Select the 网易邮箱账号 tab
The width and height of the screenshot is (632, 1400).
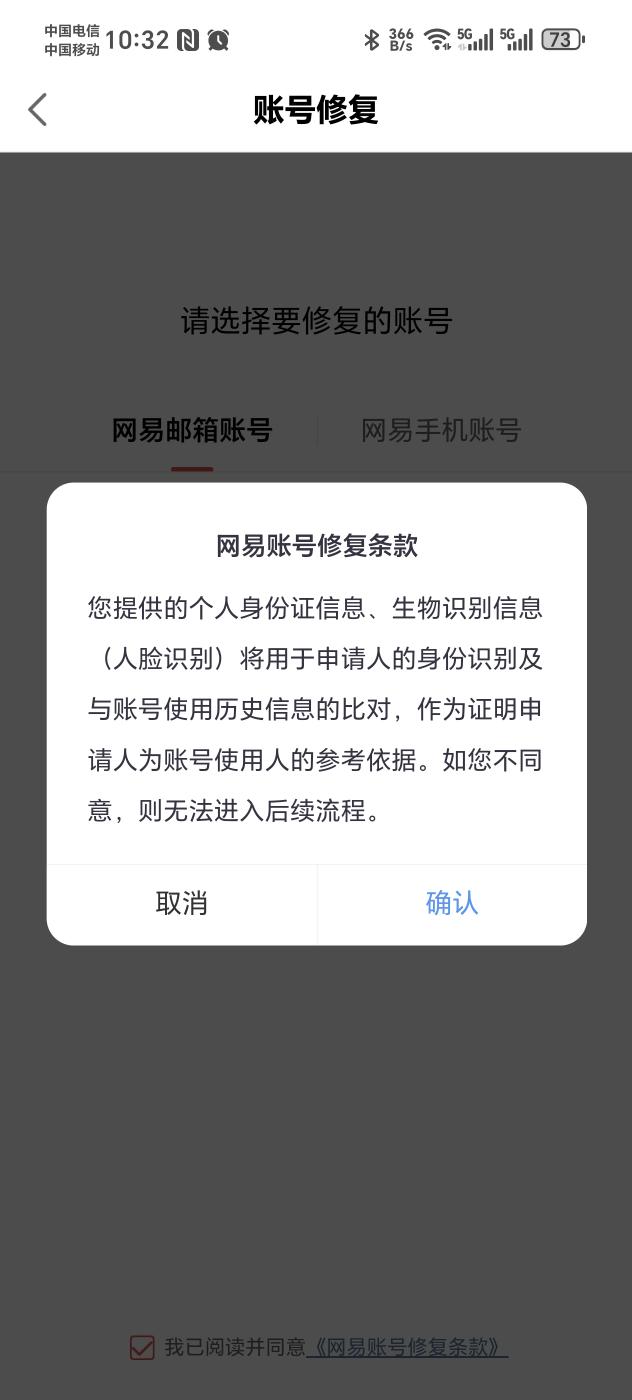click(192, 431)
